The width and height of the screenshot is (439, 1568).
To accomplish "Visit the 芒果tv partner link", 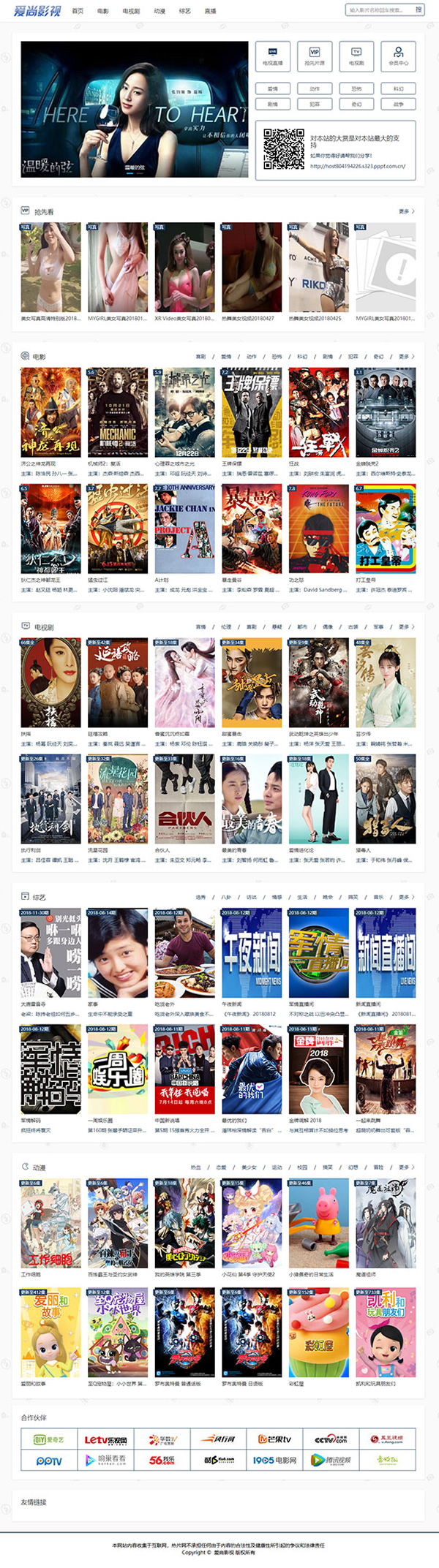I will point(274,1439).
